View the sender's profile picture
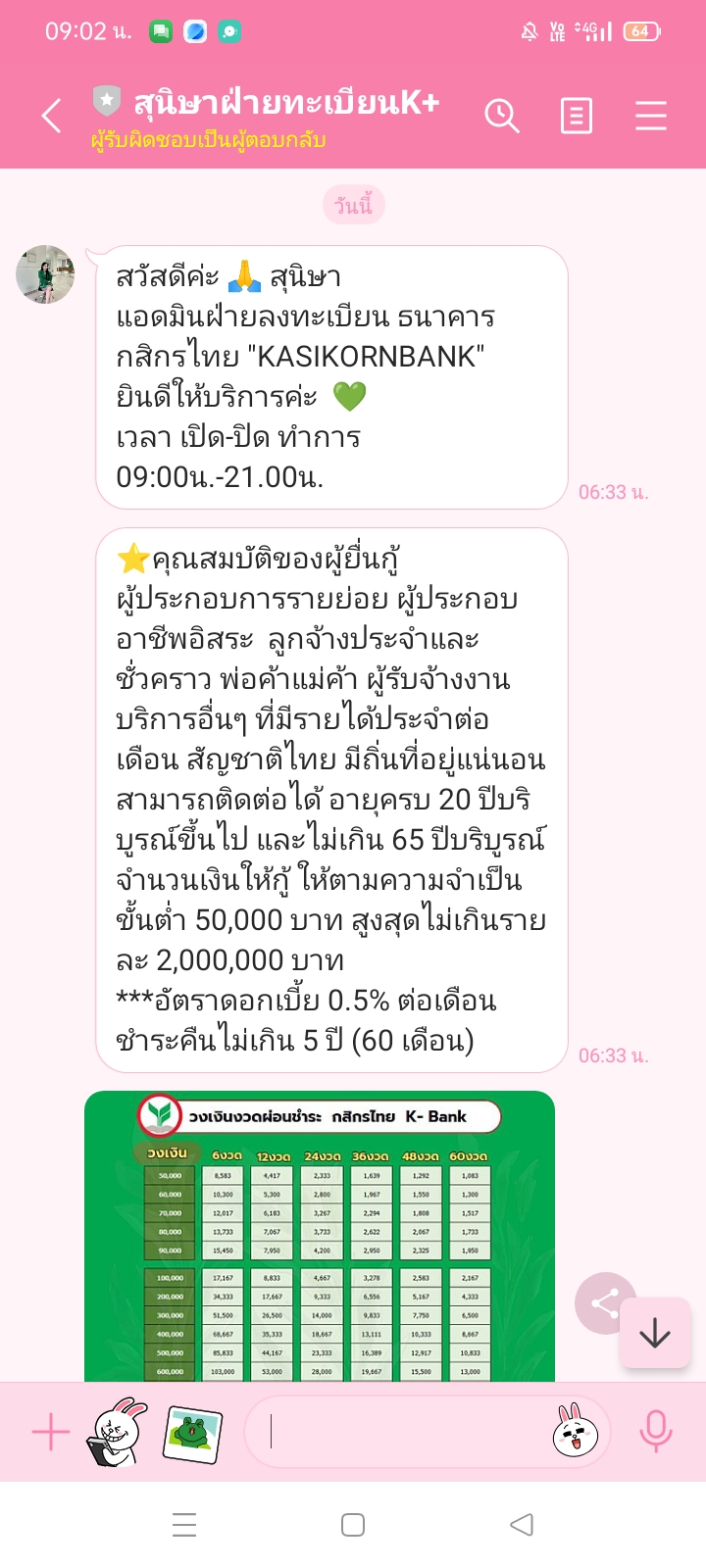 pos(45,274)
